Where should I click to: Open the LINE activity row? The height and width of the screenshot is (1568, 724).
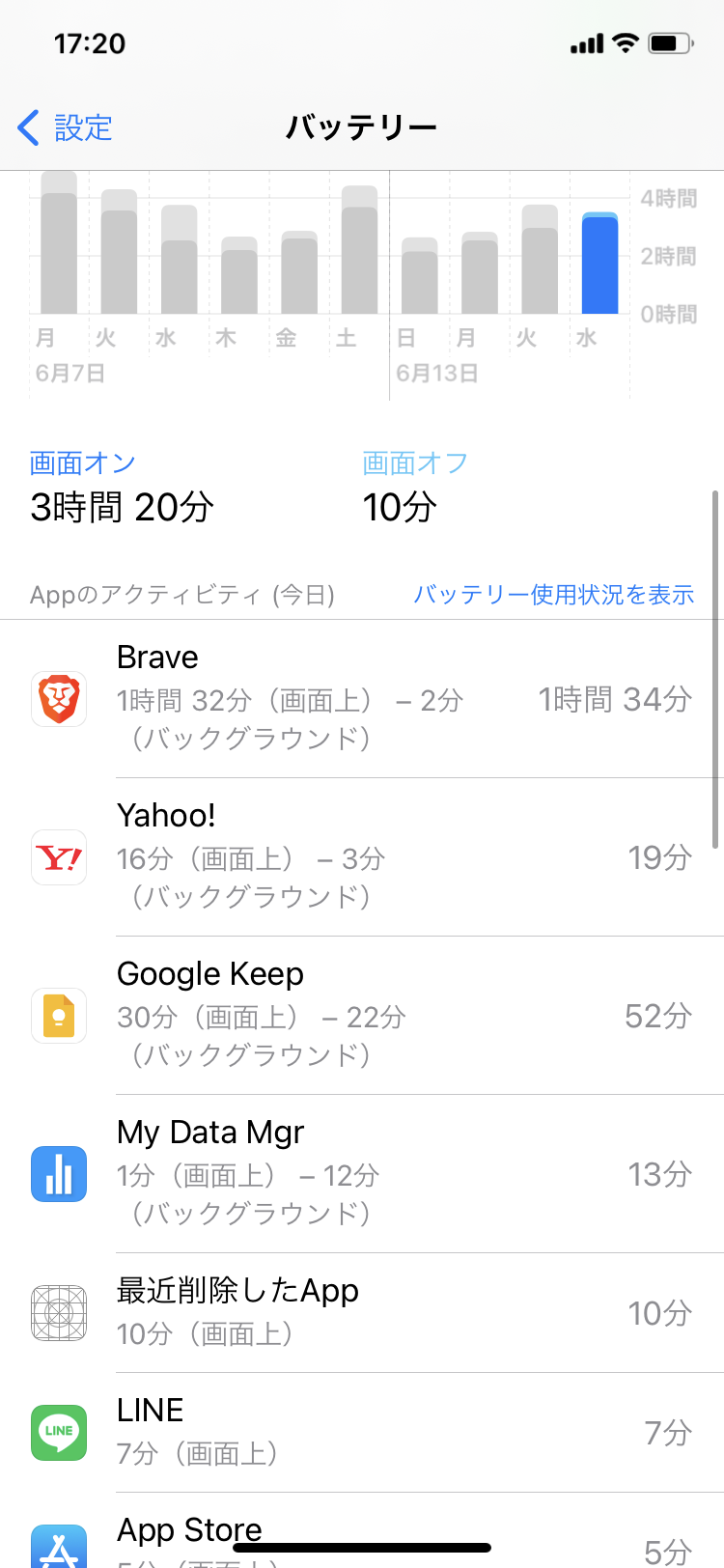[x=362, y=1432]
